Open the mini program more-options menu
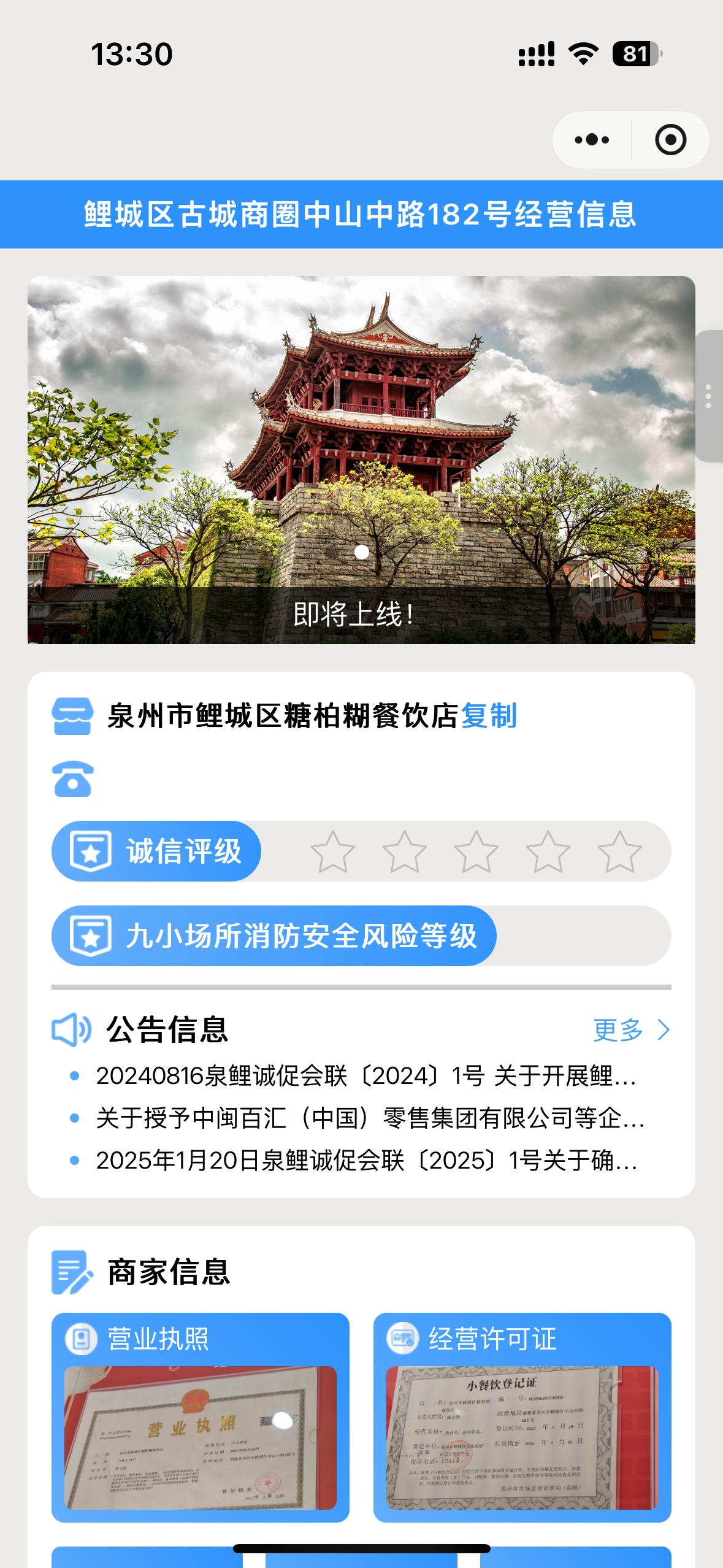The height and width of the screenshot is (1568, 723). coord(592,140)
